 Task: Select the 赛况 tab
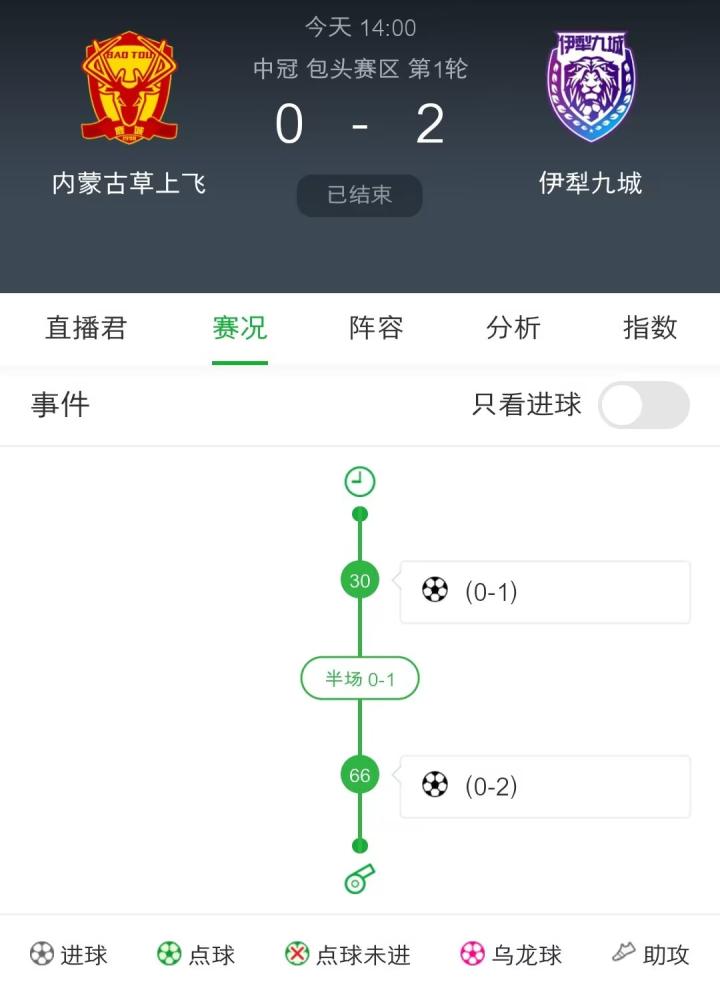[x=240, y=328]
